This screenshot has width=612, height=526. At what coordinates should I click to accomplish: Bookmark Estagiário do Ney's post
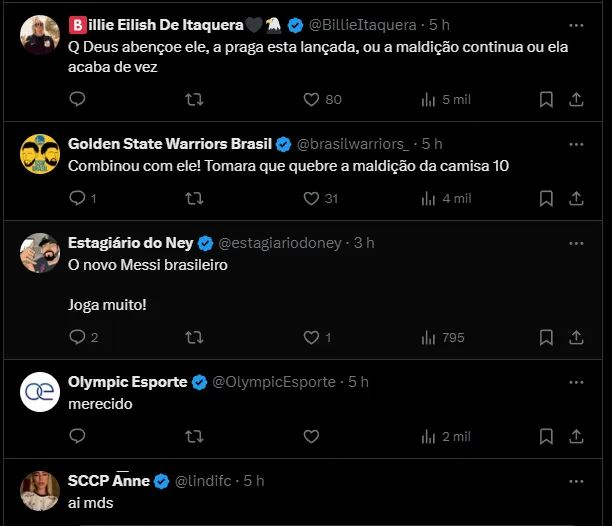[x=546, y=337]
